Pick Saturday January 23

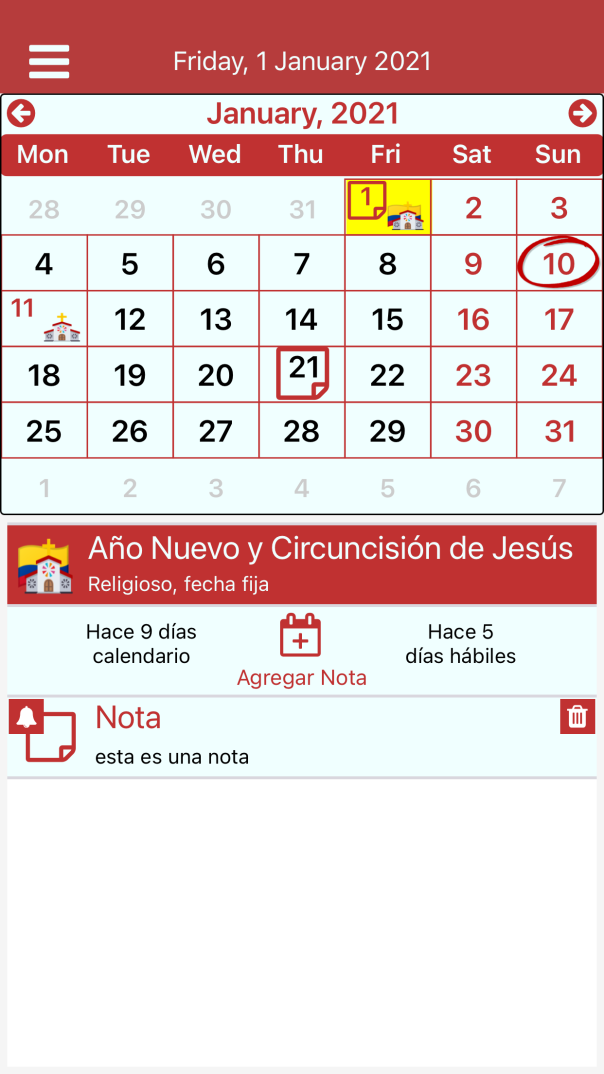473,375
